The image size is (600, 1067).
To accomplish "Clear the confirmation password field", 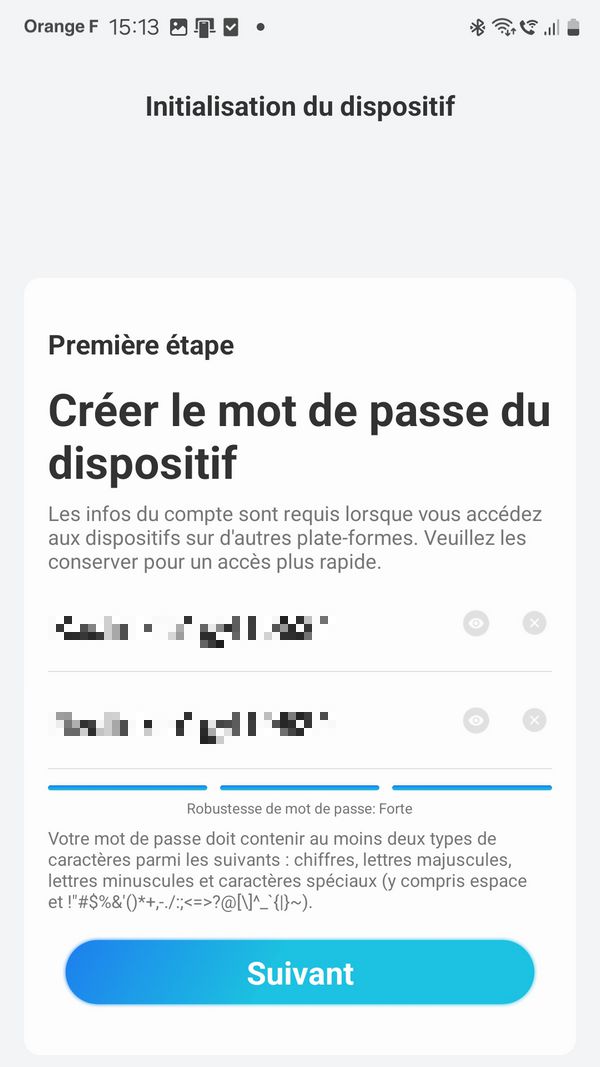I will click(x=534, y=720).
